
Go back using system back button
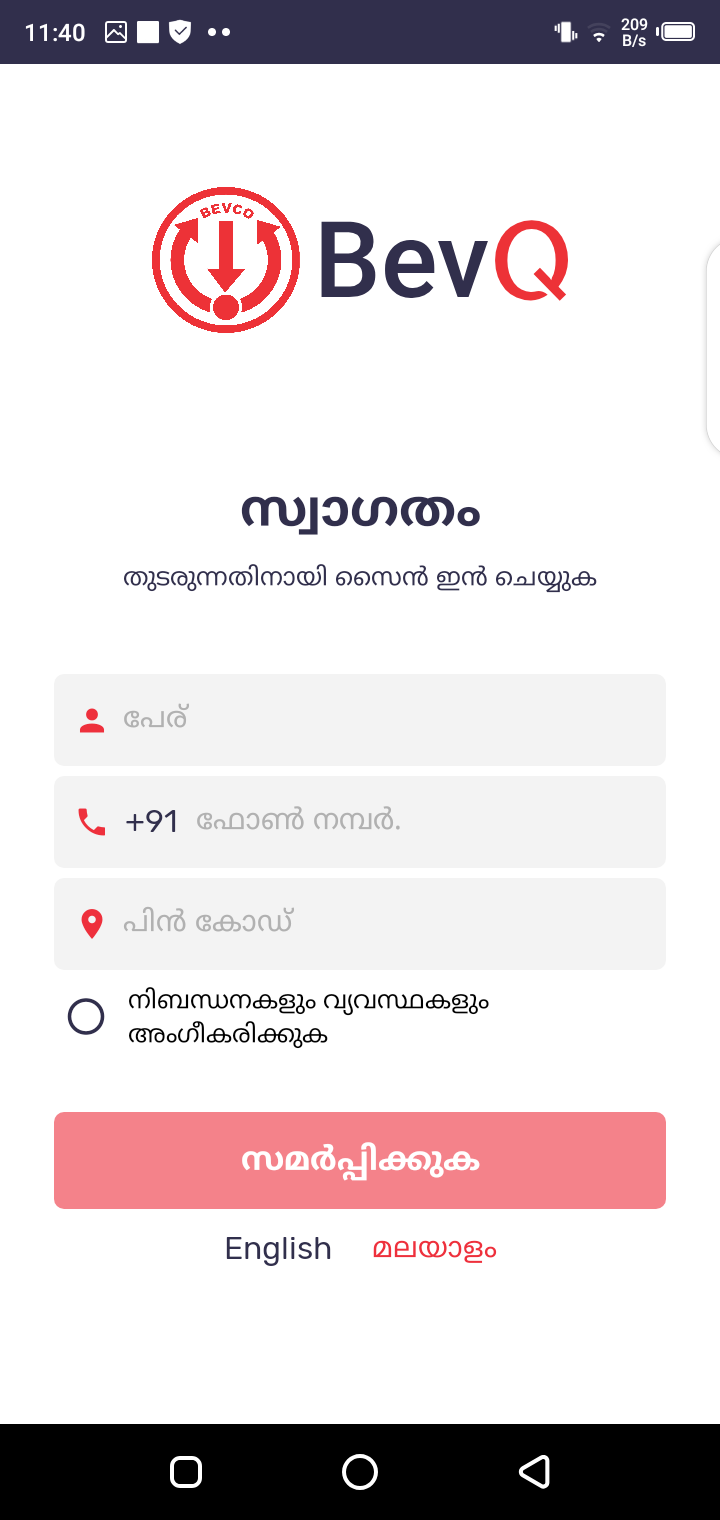point(534,1471)
